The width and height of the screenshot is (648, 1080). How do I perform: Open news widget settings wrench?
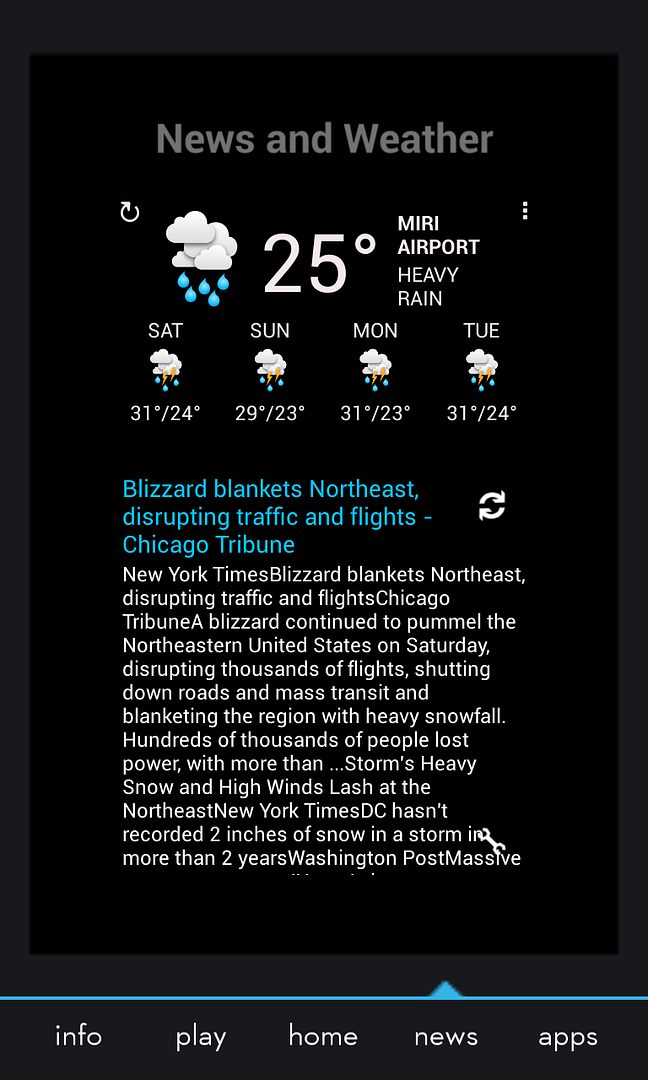(492, 840)
